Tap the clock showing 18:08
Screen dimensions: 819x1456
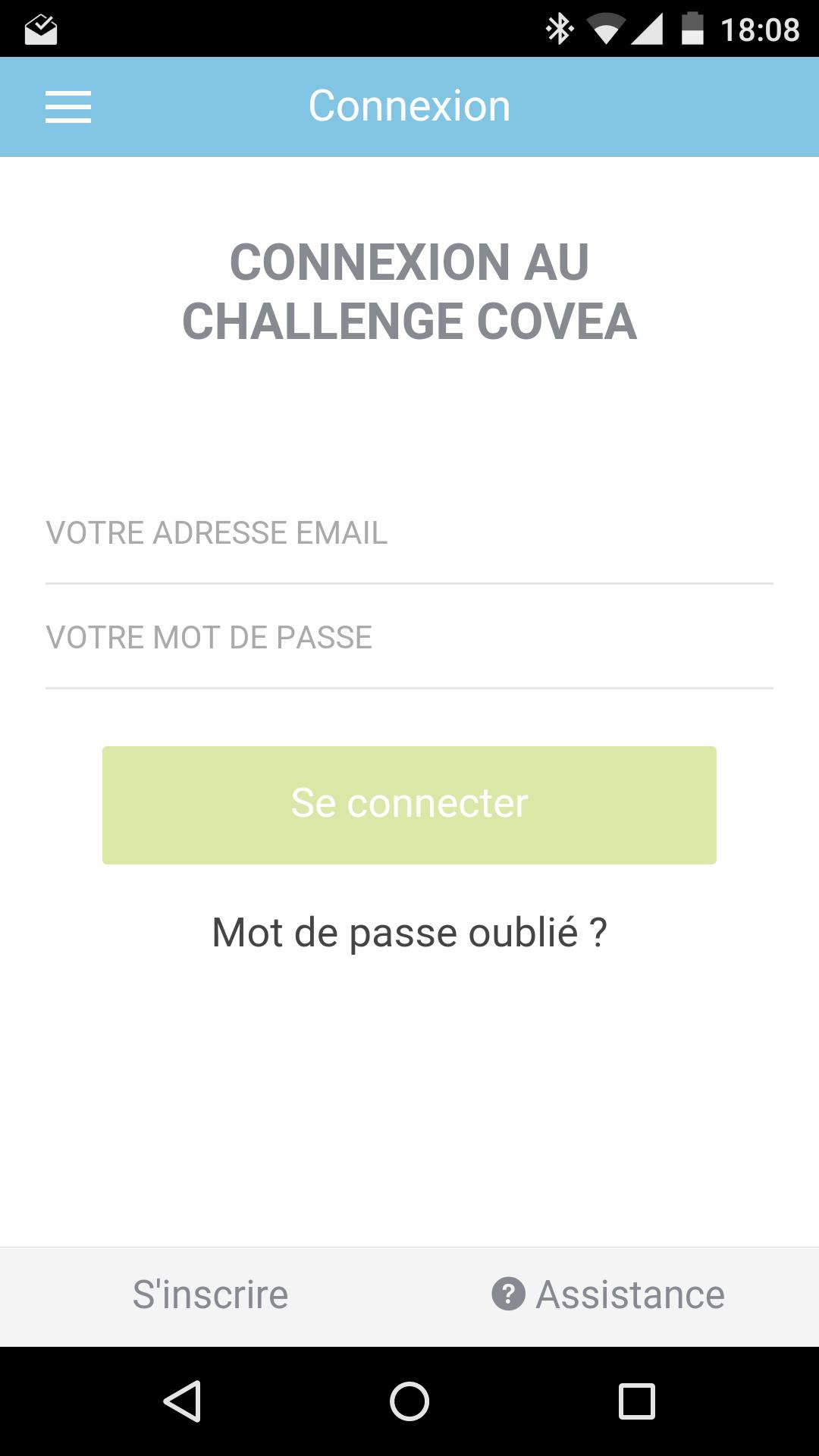point(762,28)
